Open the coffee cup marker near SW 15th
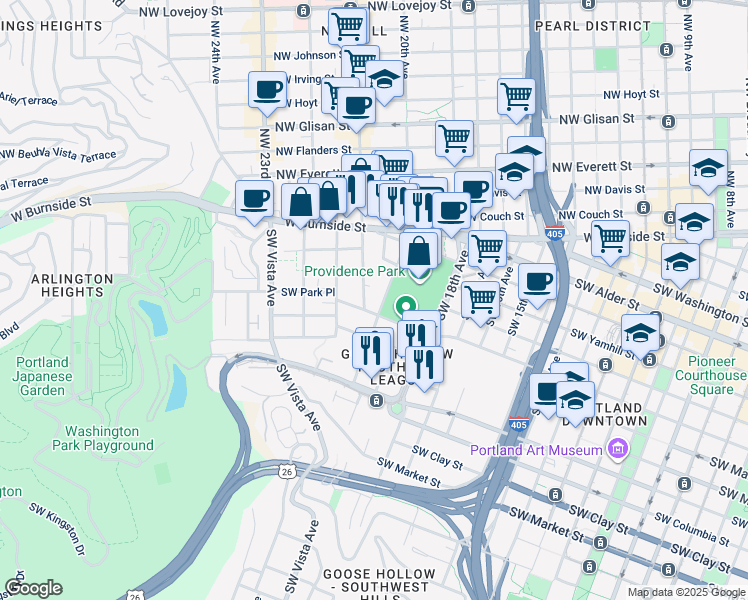Image resolution: width=748 pixels, height=600 pixels. 537,281
